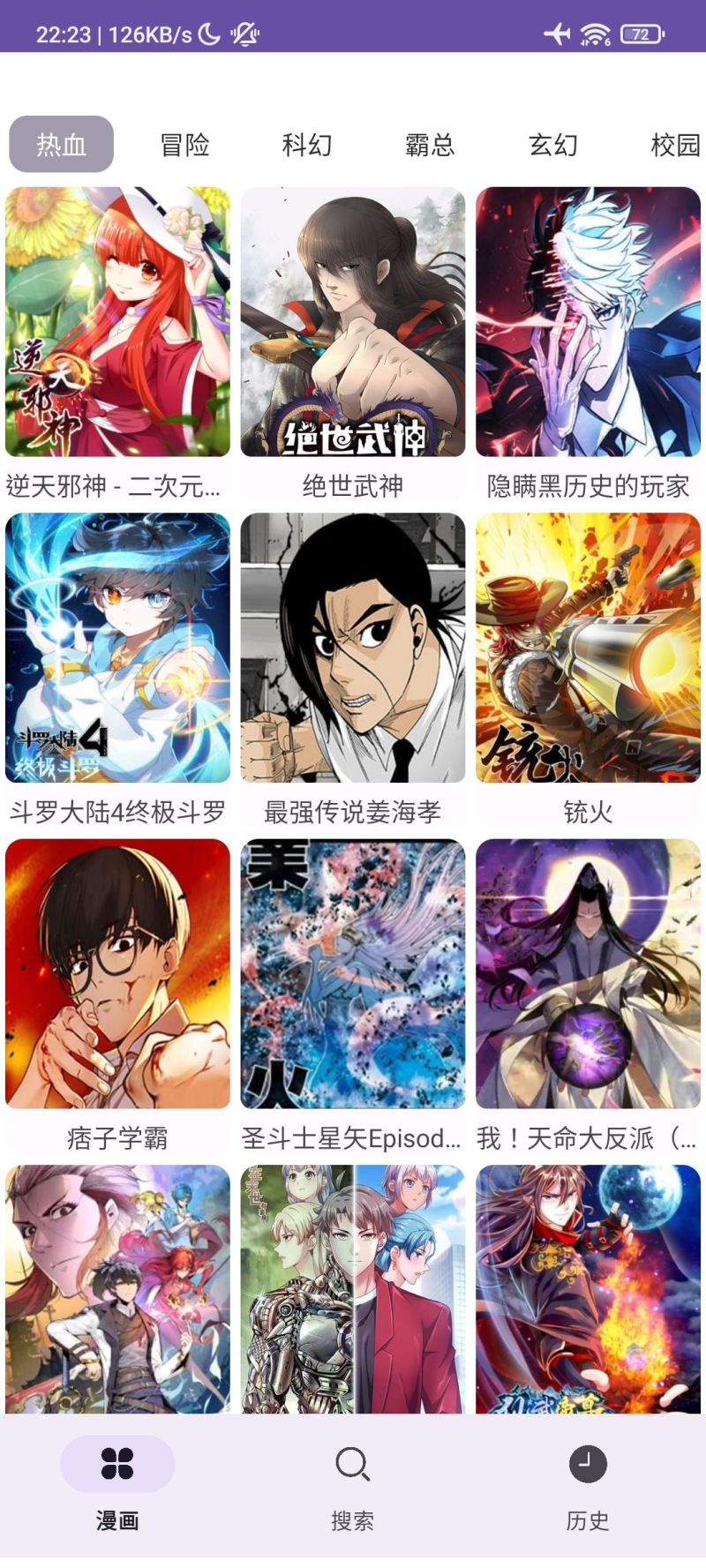Open 斗罗大陆4终极斗罗 comic

click(117, 649)
